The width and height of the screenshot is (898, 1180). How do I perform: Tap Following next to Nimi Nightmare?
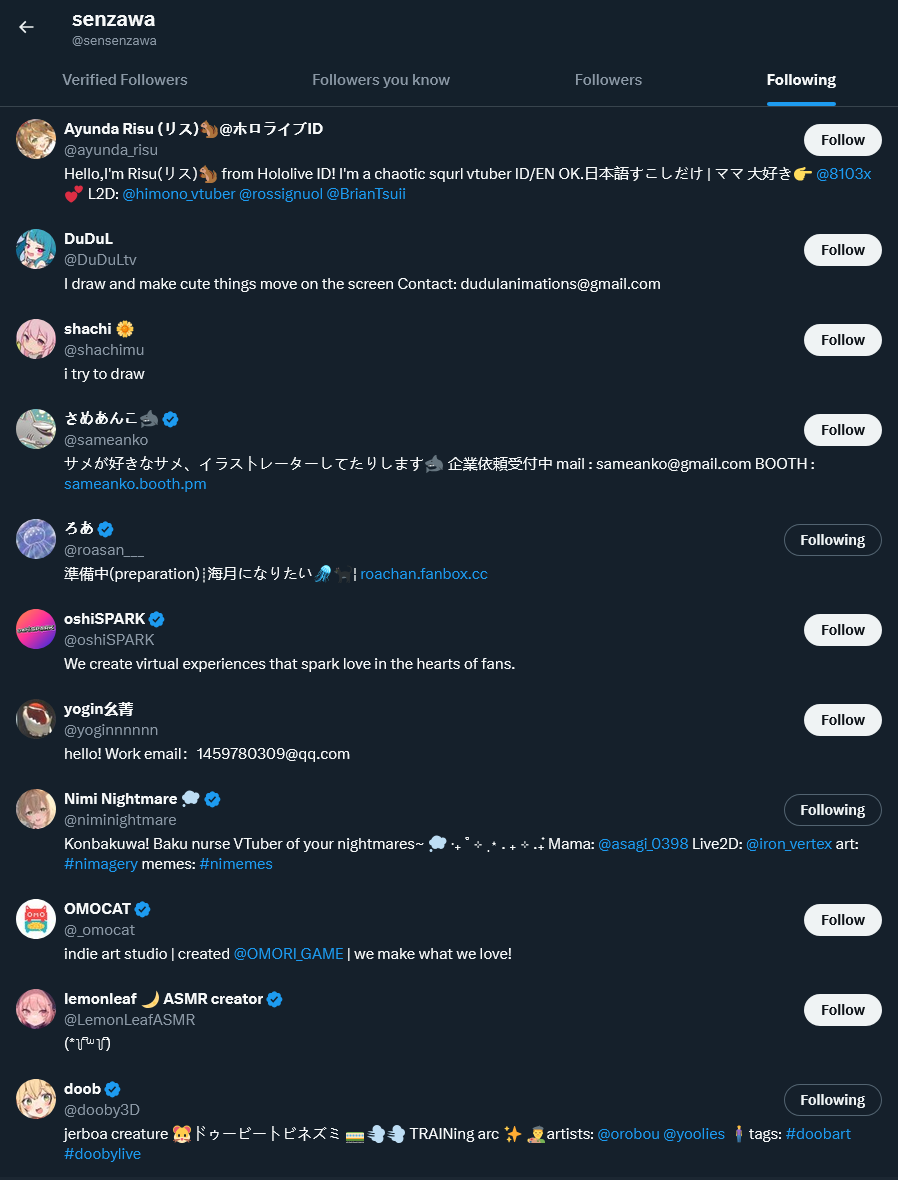point(832,810)
